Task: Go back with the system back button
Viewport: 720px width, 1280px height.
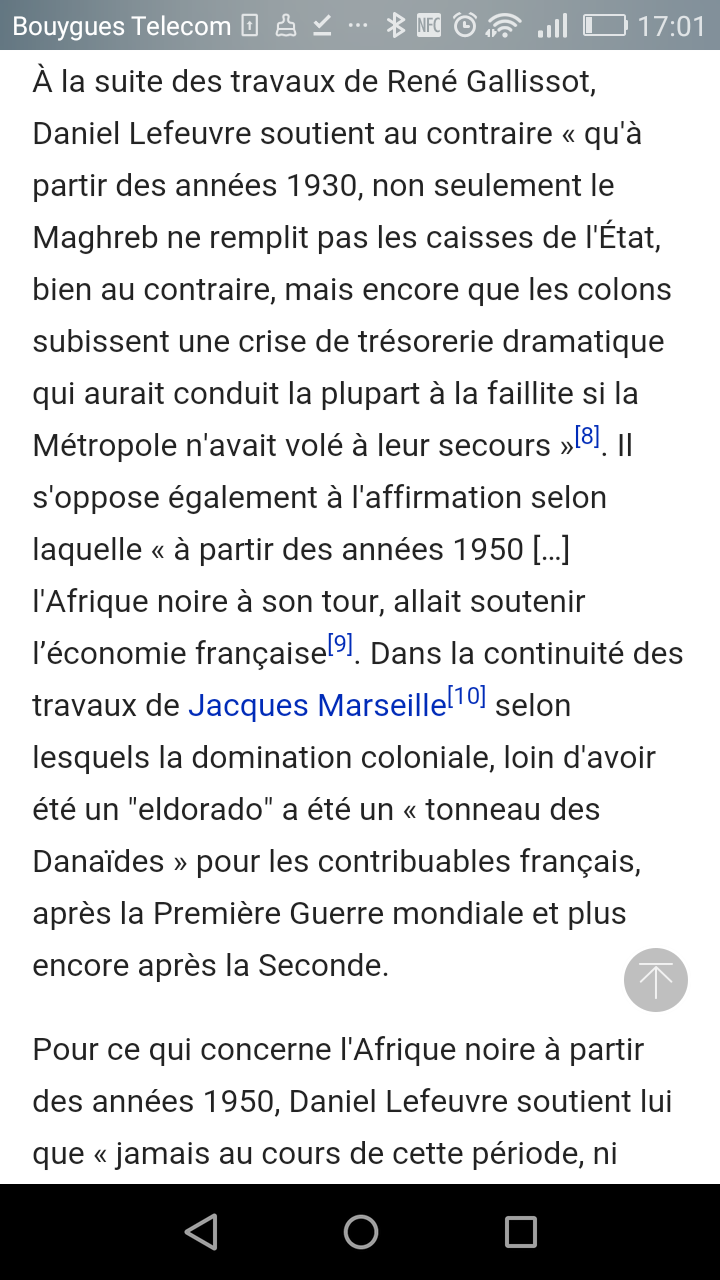Action: [201, 1232]
